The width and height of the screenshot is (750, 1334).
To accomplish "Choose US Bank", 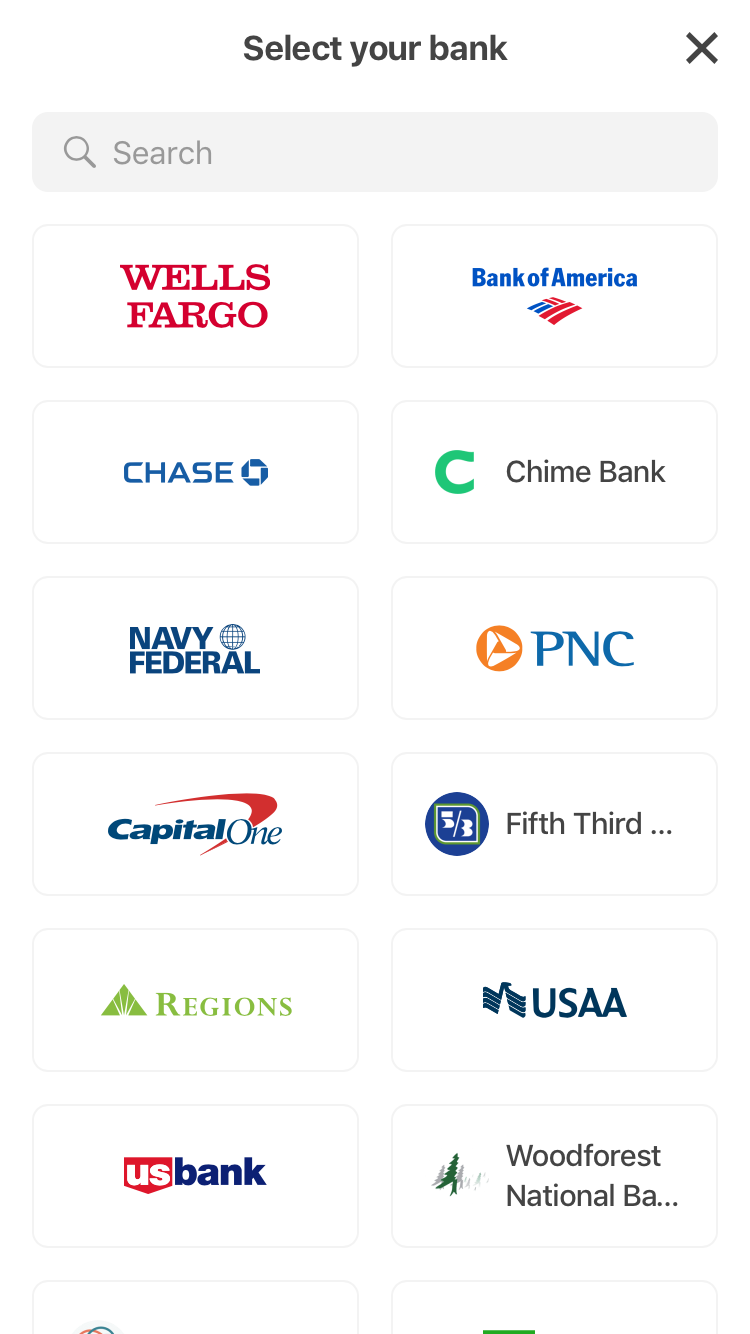I will 196,1176.
